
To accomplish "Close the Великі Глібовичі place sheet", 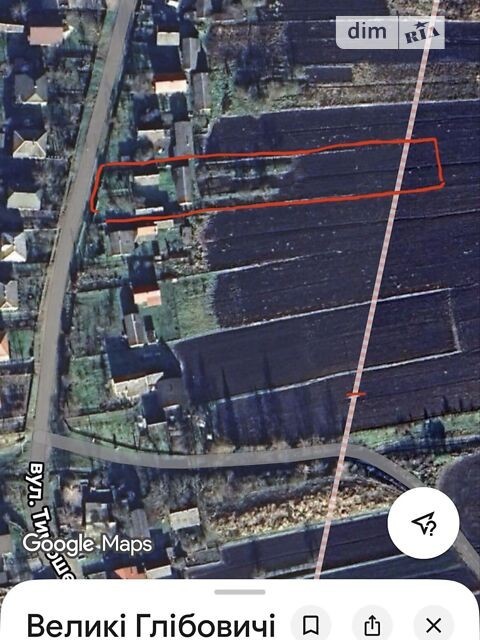I will tap(433, 625).
